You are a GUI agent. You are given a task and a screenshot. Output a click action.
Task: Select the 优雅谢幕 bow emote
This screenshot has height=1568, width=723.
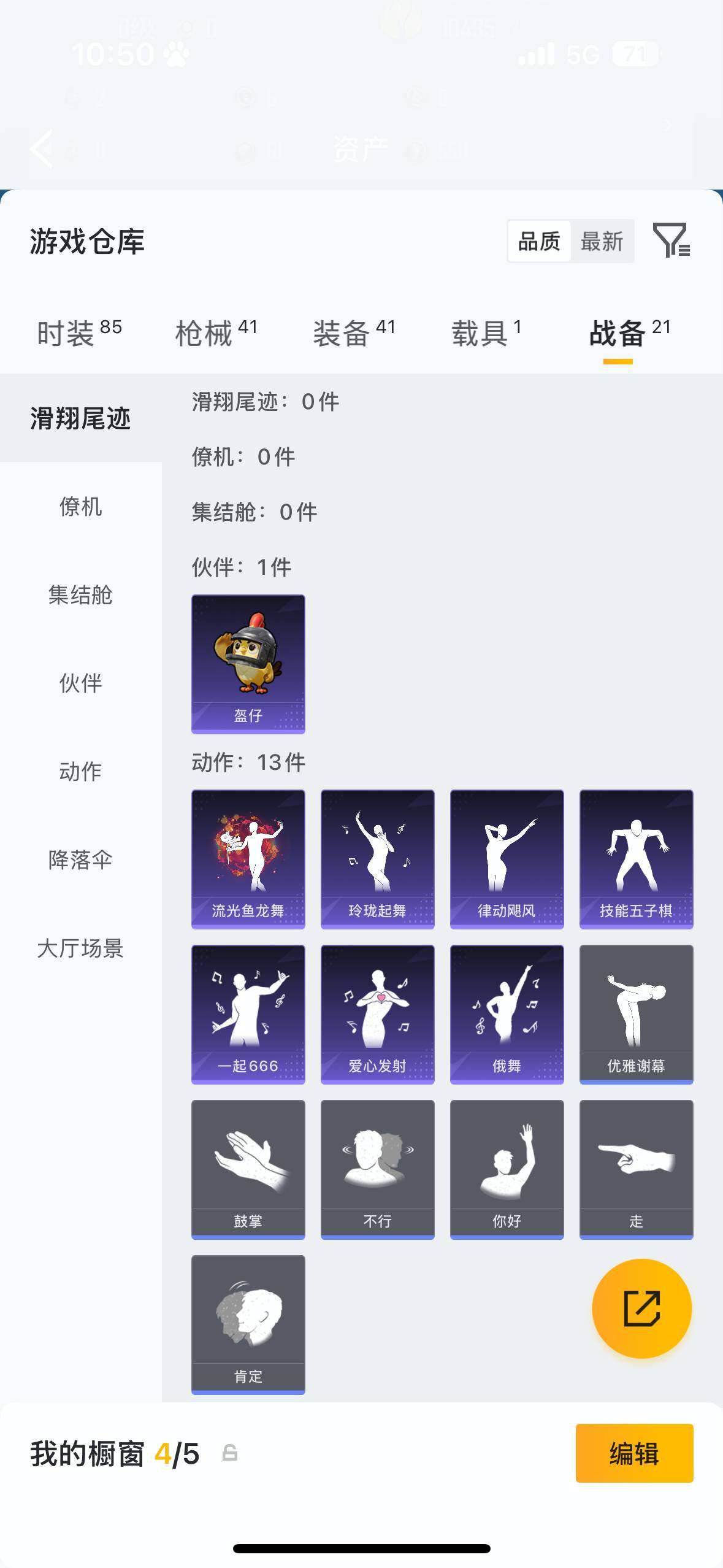(636, 1011)
